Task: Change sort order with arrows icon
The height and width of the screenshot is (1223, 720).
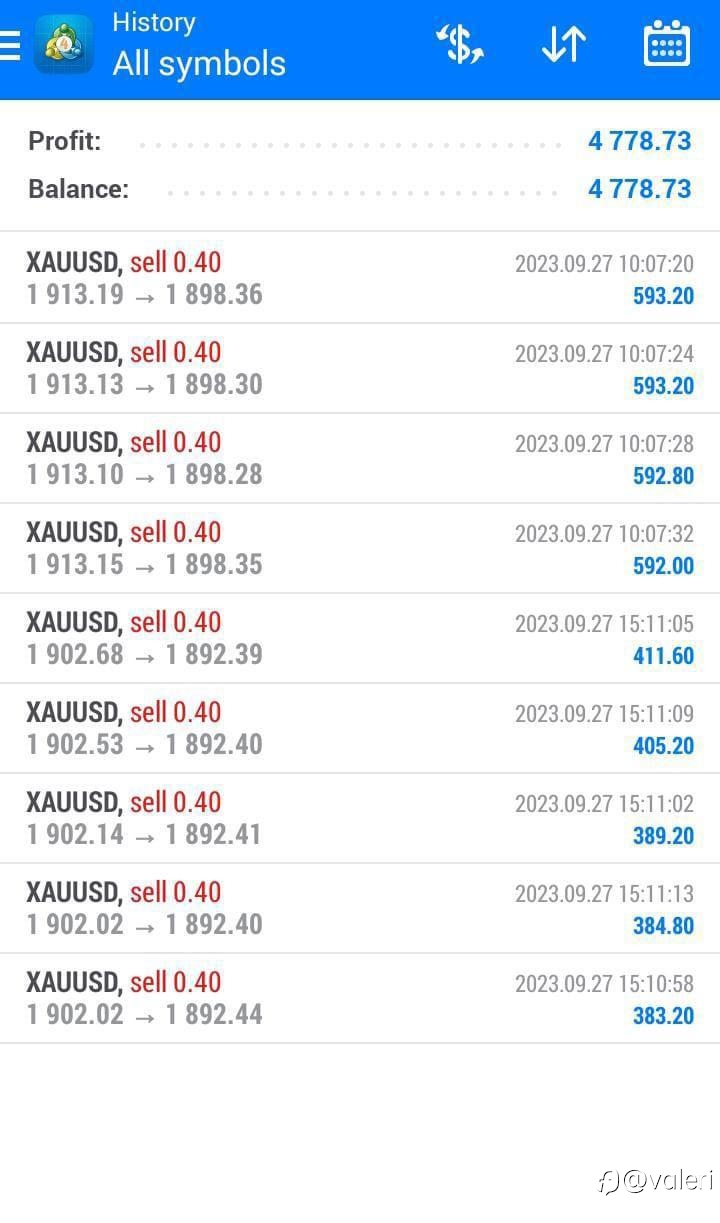Action: coord(563,45)
